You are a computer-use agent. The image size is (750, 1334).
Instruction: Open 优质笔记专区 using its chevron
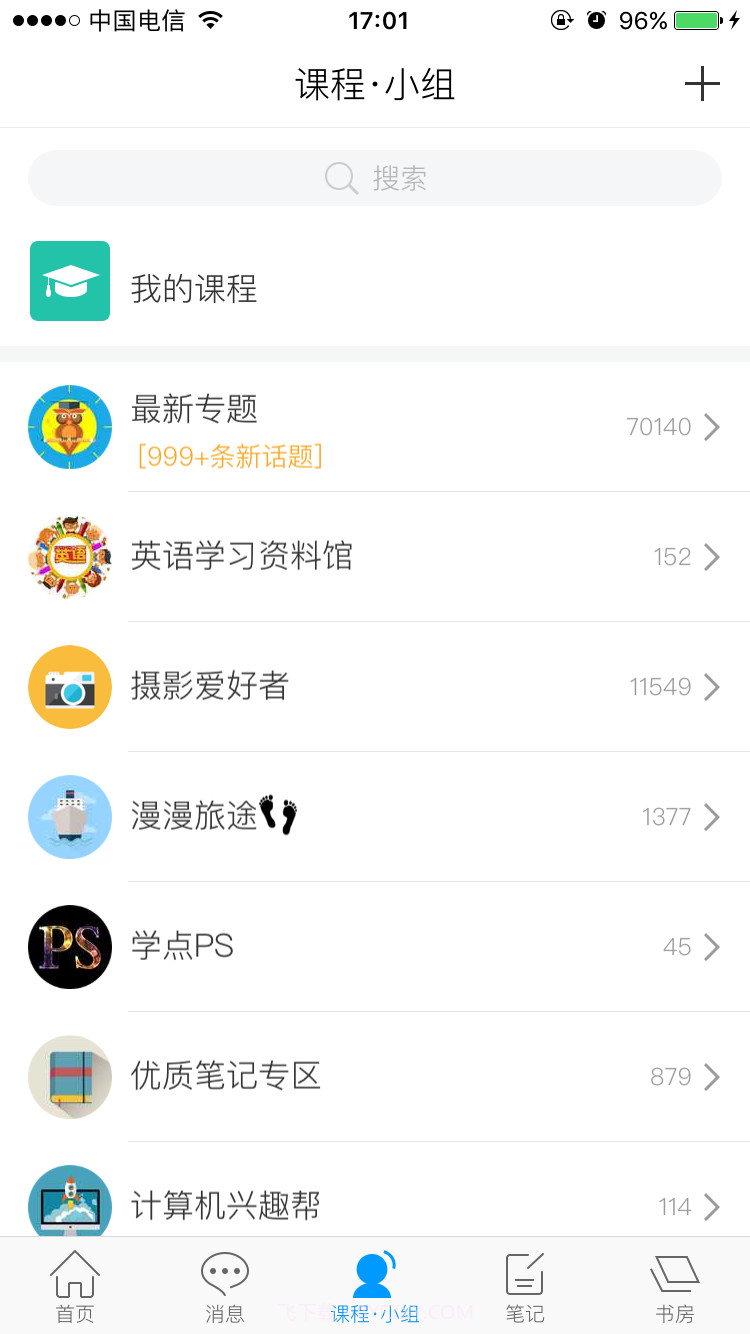point(712,1077)
